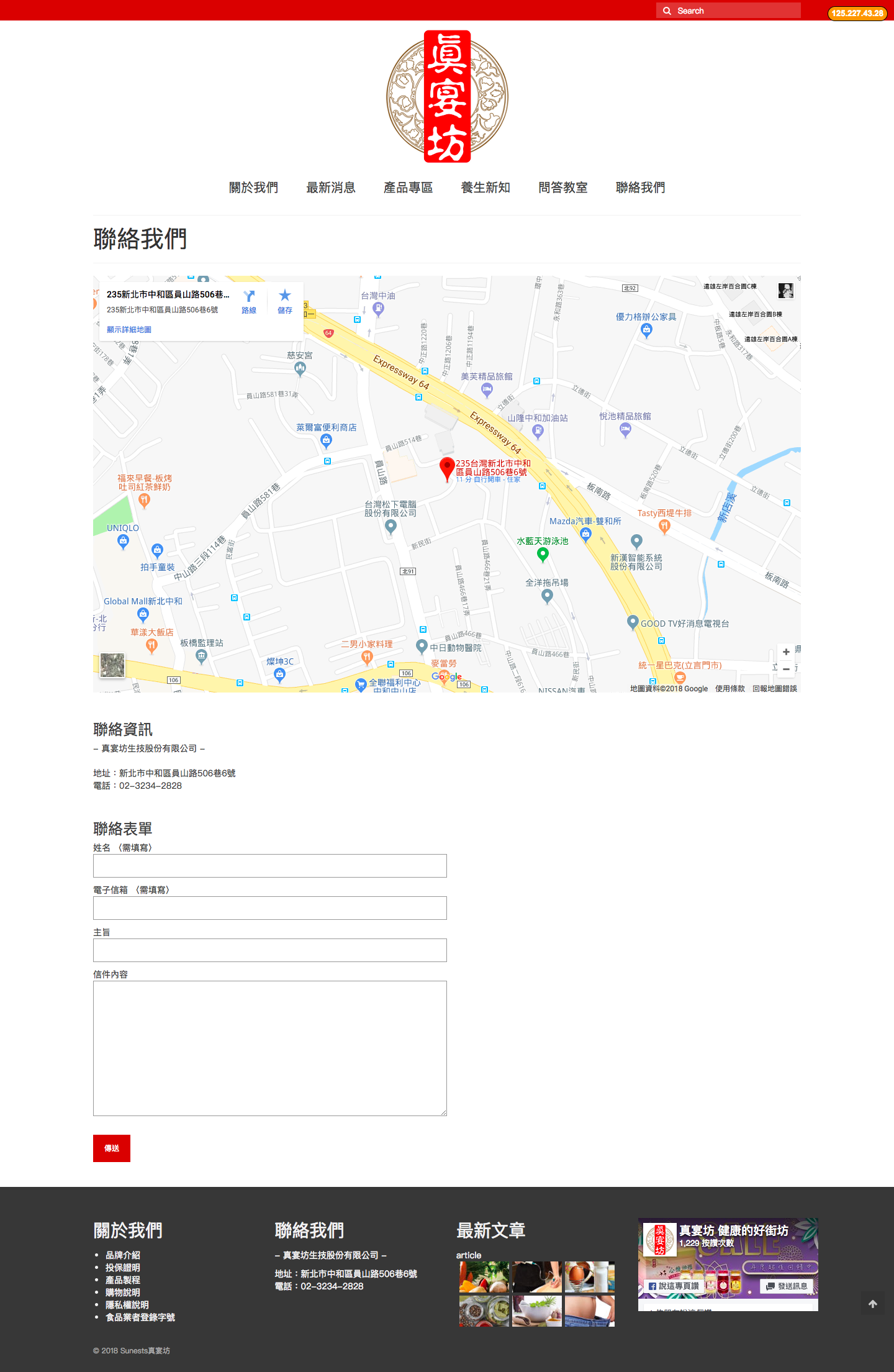Switch to 養生新知 page

485,188
